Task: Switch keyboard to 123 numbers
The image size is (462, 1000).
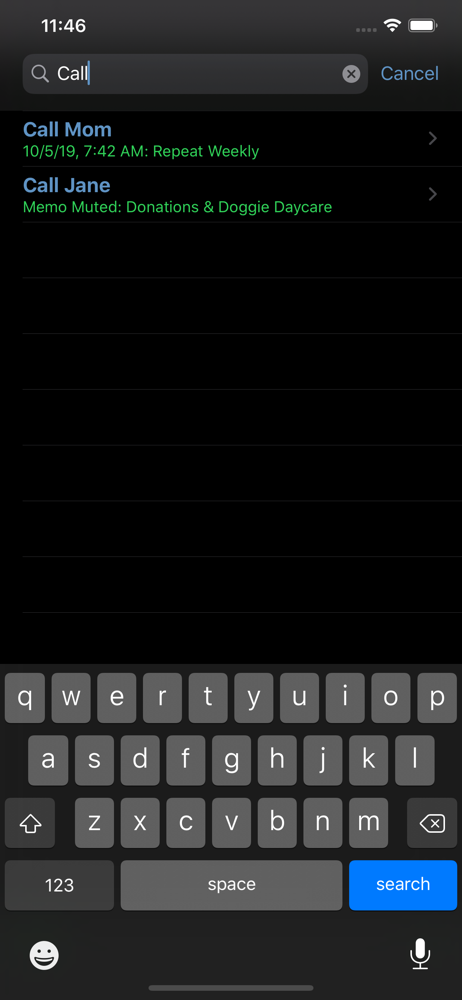Action: (59, 885)
